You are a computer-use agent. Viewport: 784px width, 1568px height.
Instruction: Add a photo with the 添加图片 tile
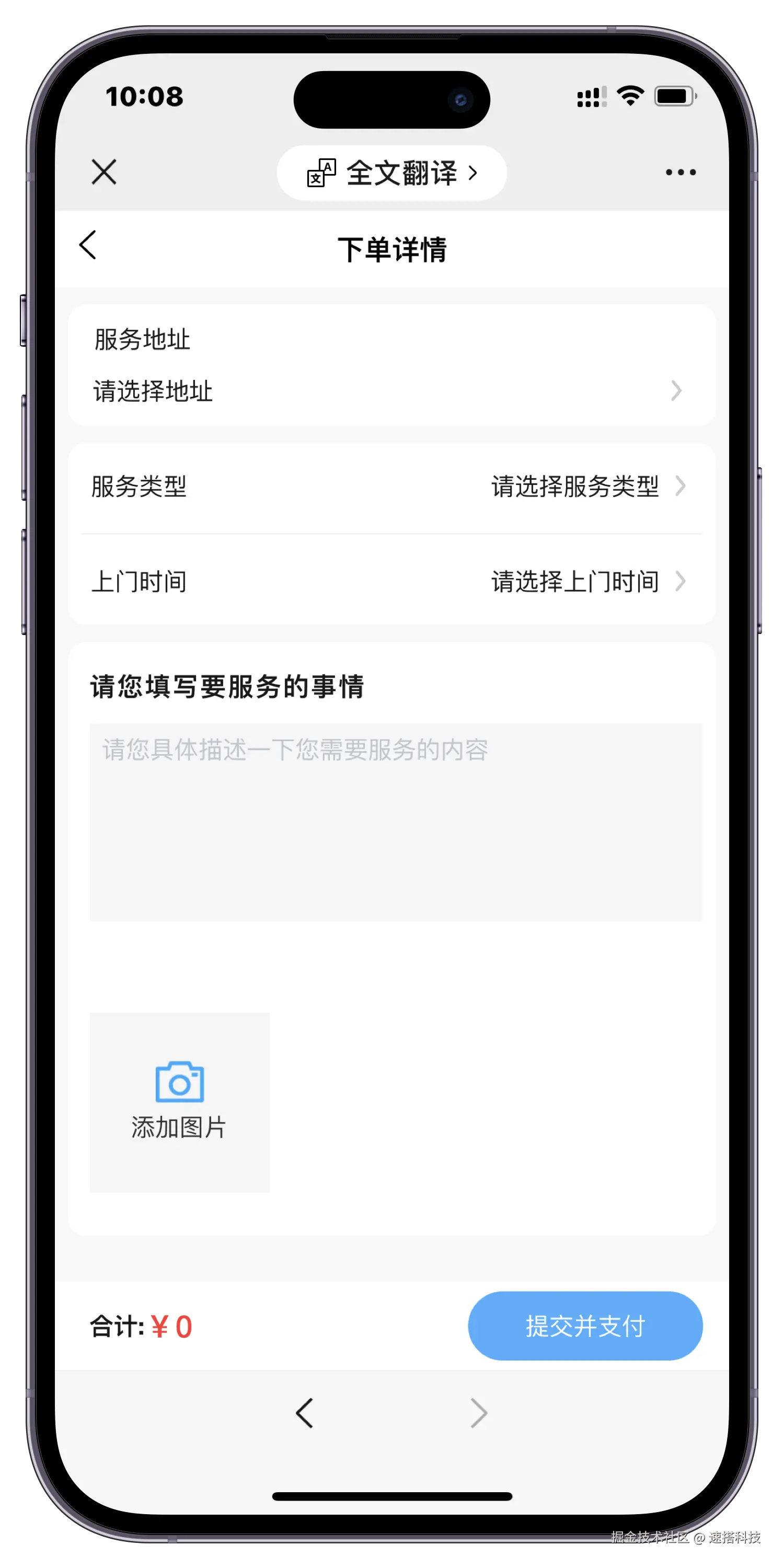[x=180, y=1102]
